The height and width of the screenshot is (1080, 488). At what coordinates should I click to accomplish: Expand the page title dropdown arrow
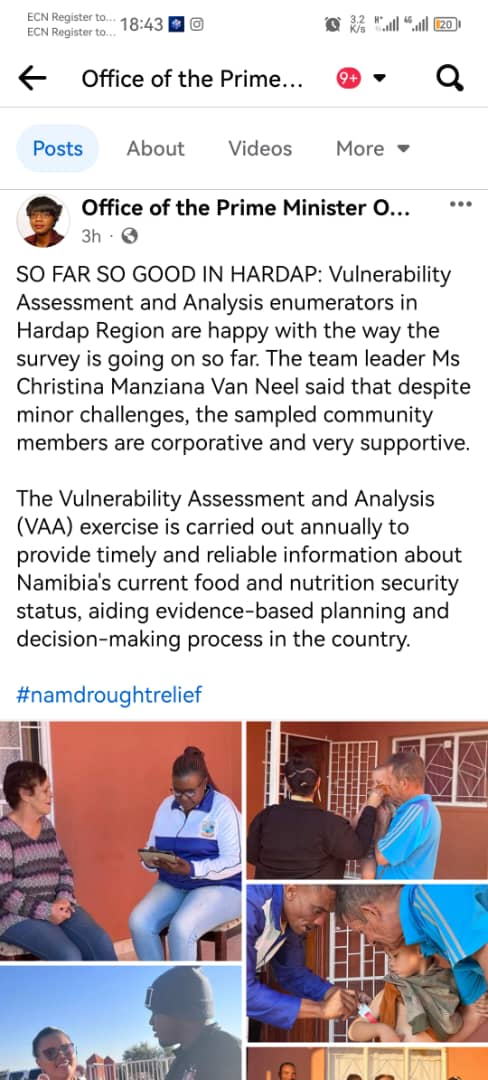point(379,79)
